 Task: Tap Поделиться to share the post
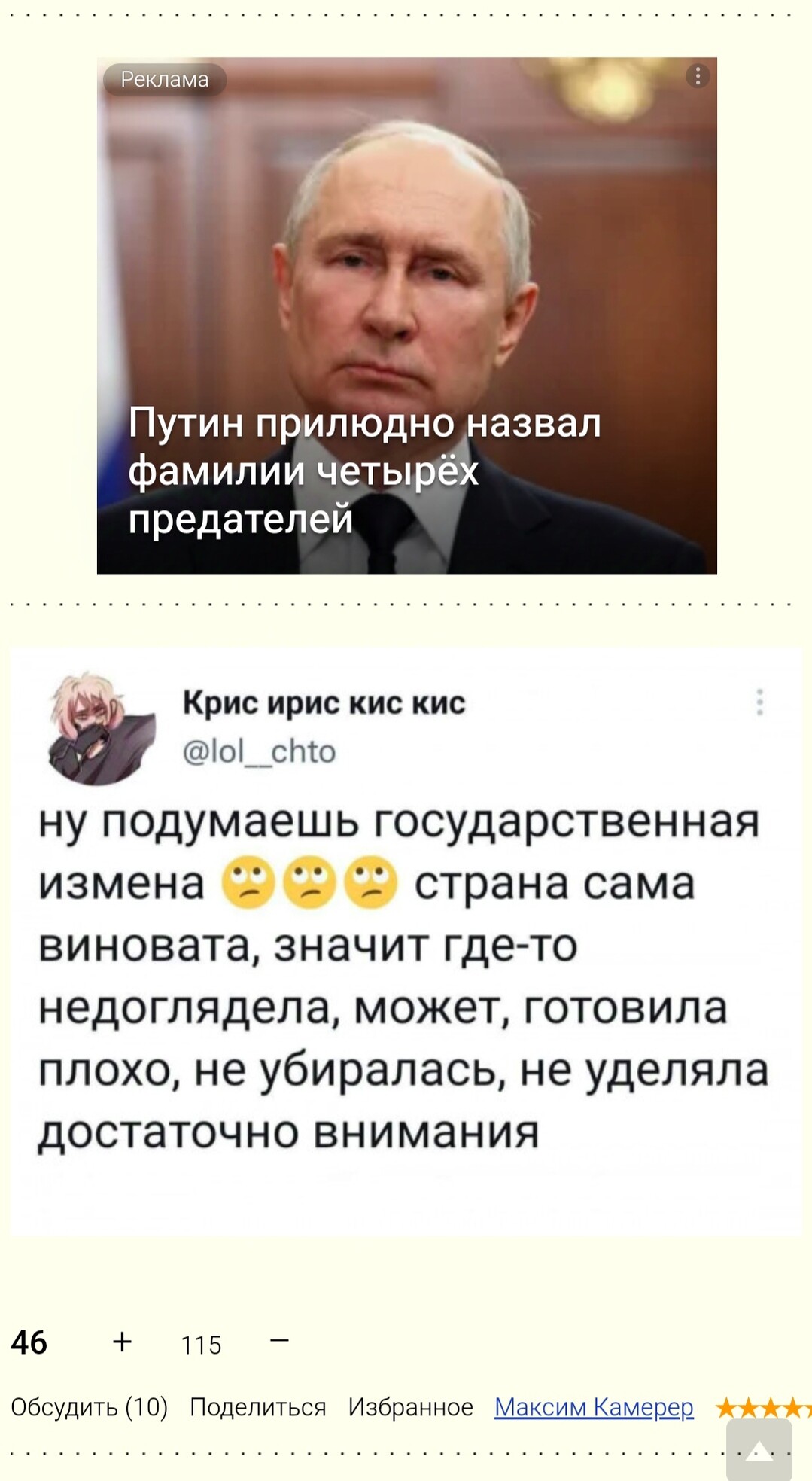(x=258, y=1406)
